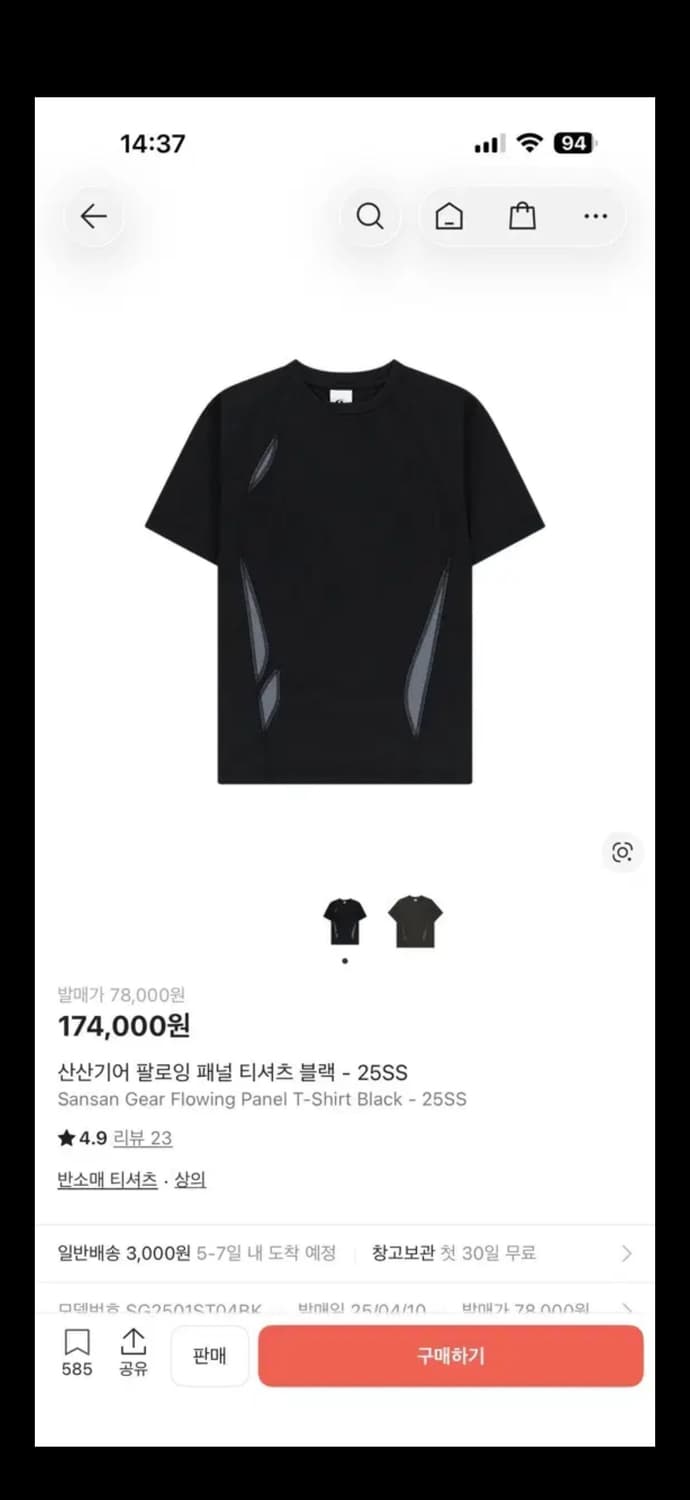Image resolution: width=690 pixels, height=1500 pixels.
Task: Open image search scan icon
Action: (622, 852)
